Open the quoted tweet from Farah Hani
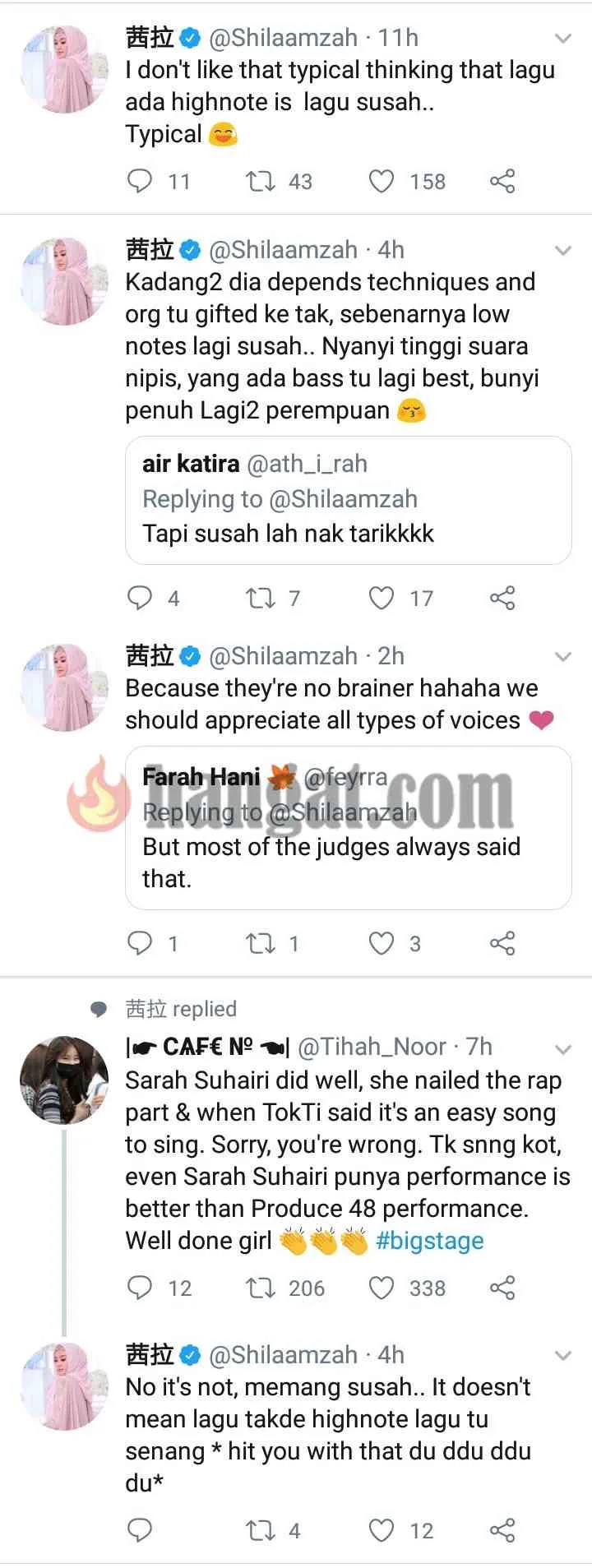This screenshot has height=1568, width=592. (348, 827)
